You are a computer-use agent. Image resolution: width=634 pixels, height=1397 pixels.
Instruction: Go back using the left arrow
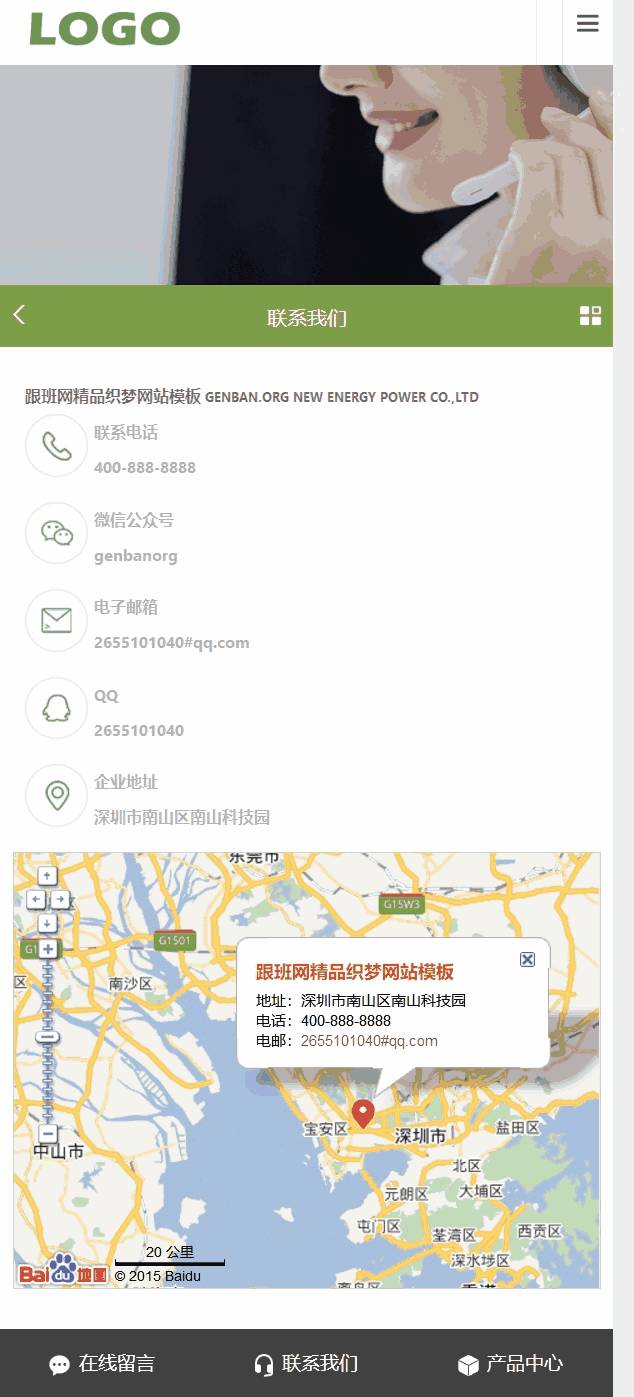coord(18,315)
